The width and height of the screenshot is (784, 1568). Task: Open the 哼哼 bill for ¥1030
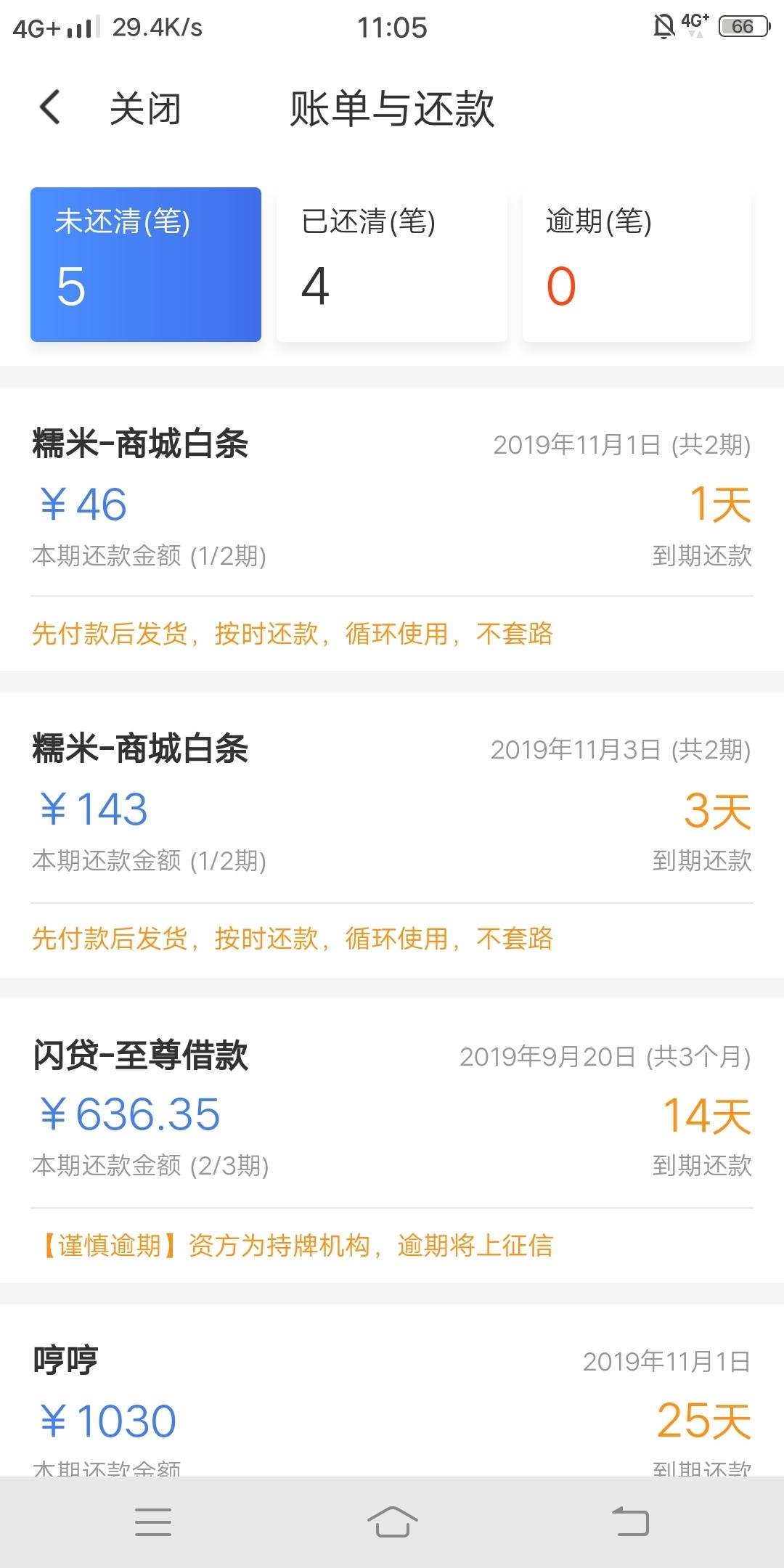point(392,1390)
